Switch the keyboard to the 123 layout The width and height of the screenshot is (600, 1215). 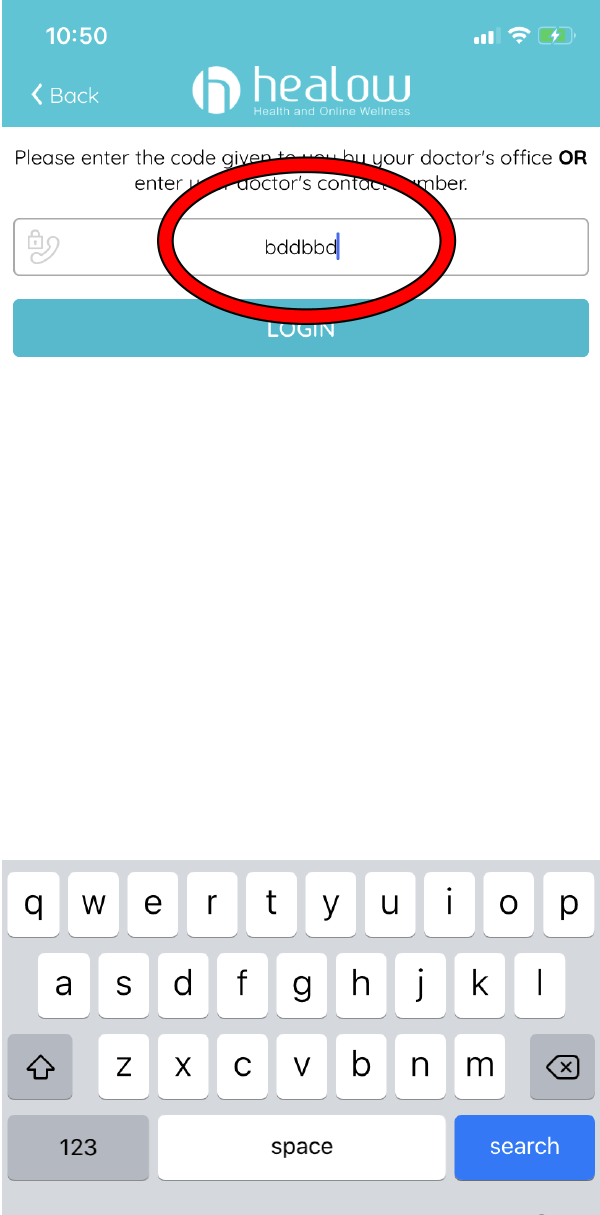point(78,1147)
